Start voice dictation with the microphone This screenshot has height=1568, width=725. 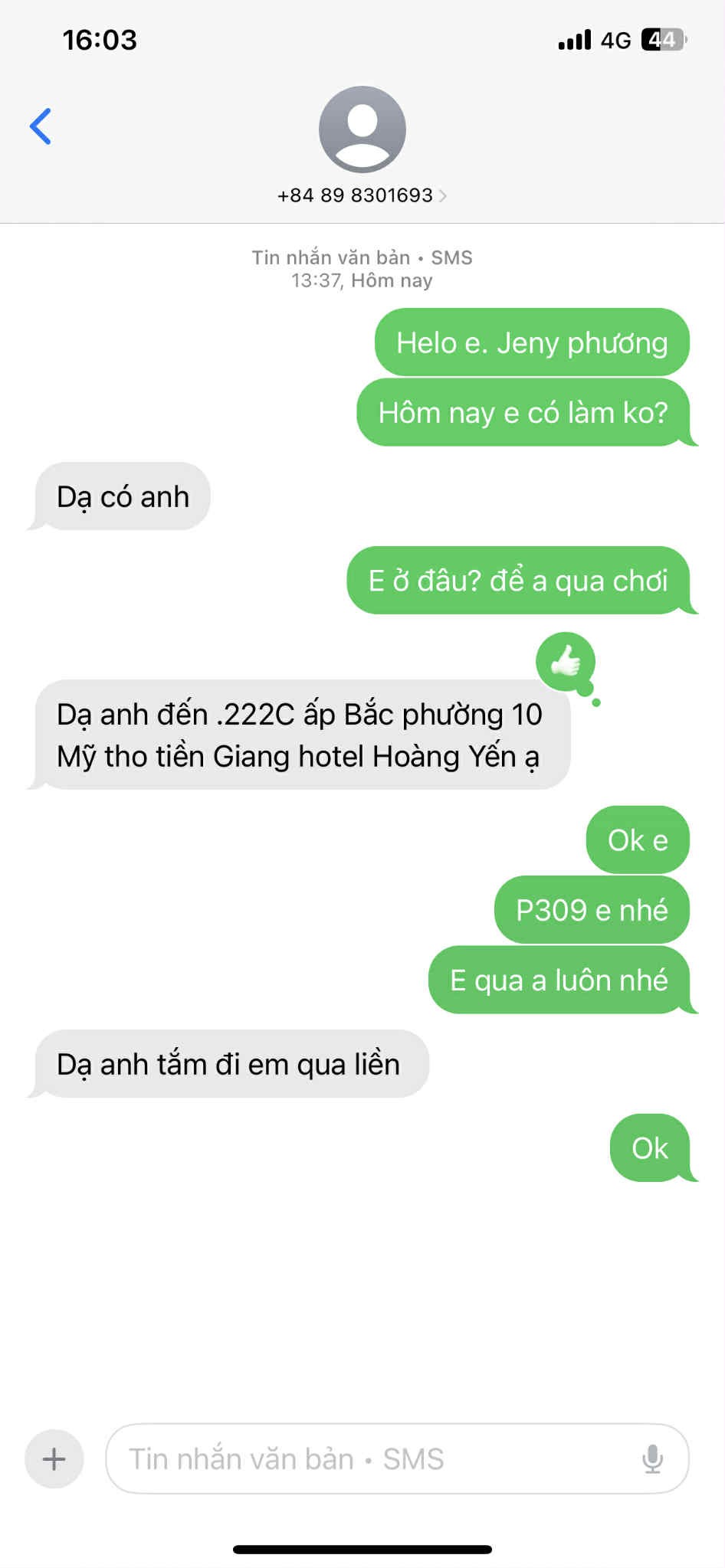click(652, 1458)
